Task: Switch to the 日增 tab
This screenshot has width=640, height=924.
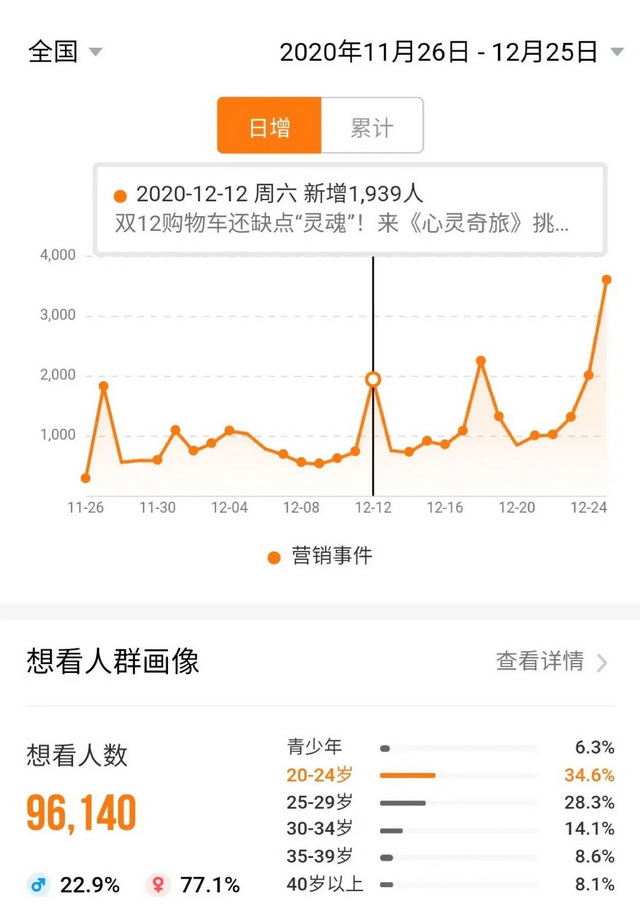Action: (269, 126)
